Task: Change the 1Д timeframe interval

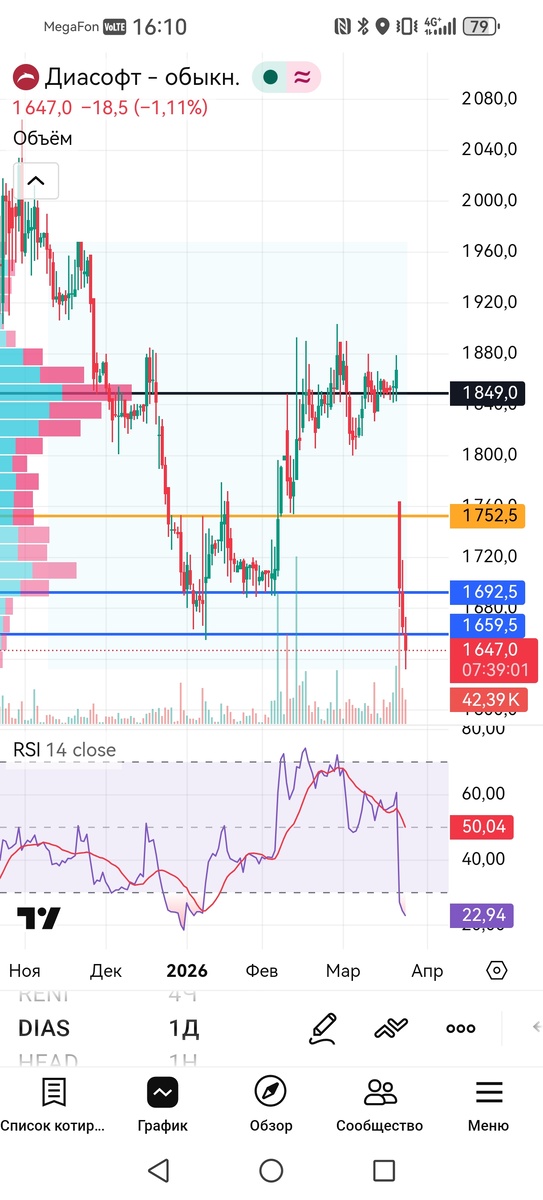Action: (x=184, y=1028)
